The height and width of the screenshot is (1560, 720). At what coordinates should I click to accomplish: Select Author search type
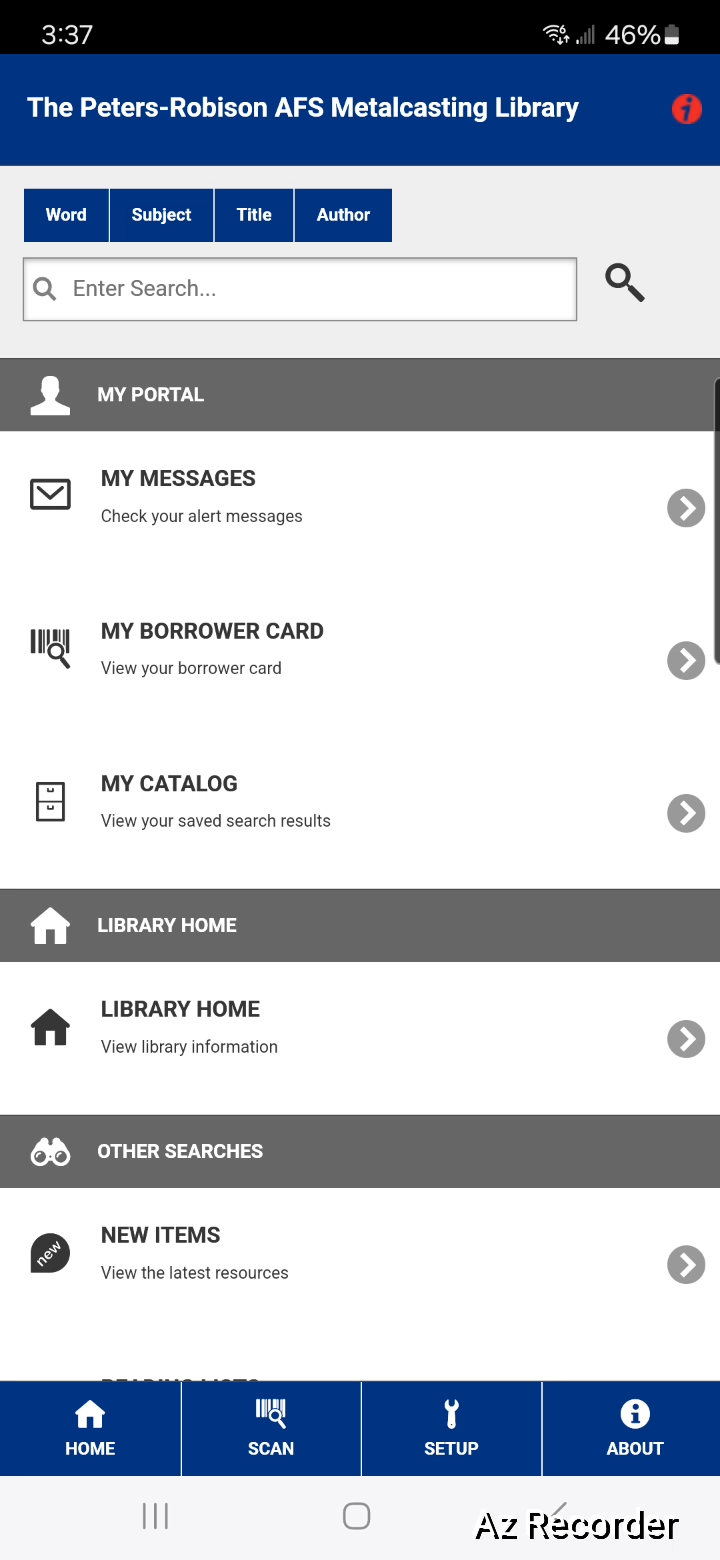[343, 215]
